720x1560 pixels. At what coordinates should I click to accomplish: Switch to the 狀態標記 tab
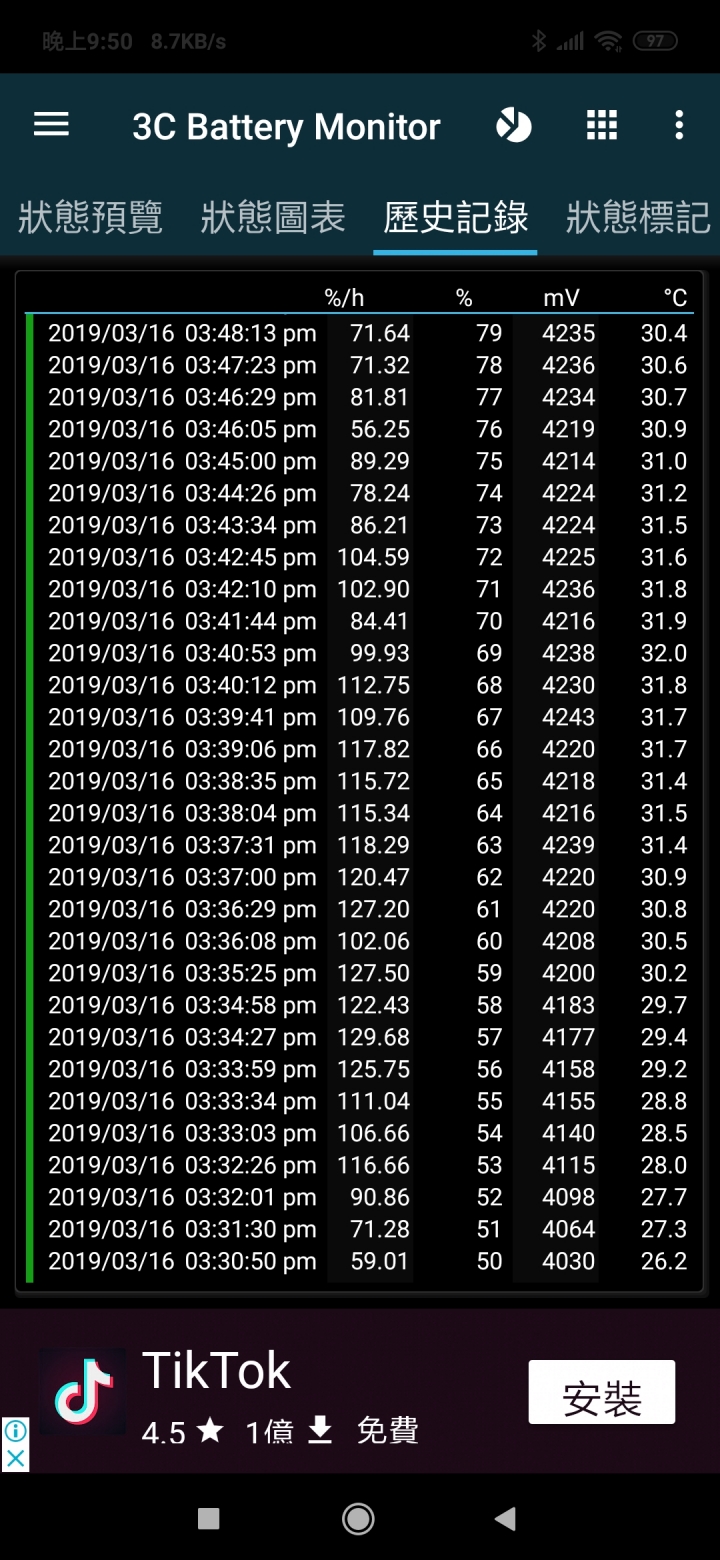coord(638,217)
